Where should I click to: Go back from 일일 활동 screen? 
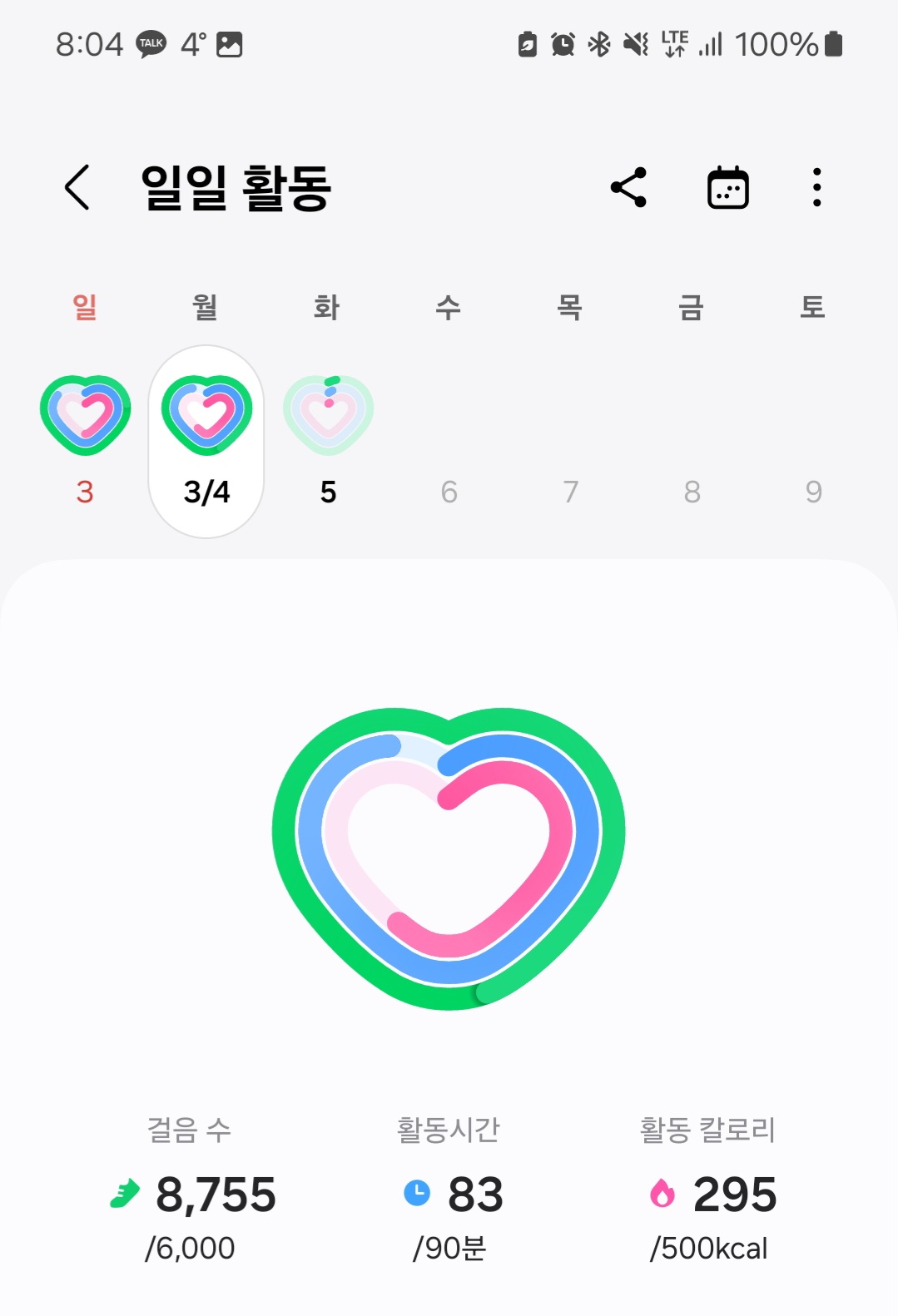tap(77, 187)
